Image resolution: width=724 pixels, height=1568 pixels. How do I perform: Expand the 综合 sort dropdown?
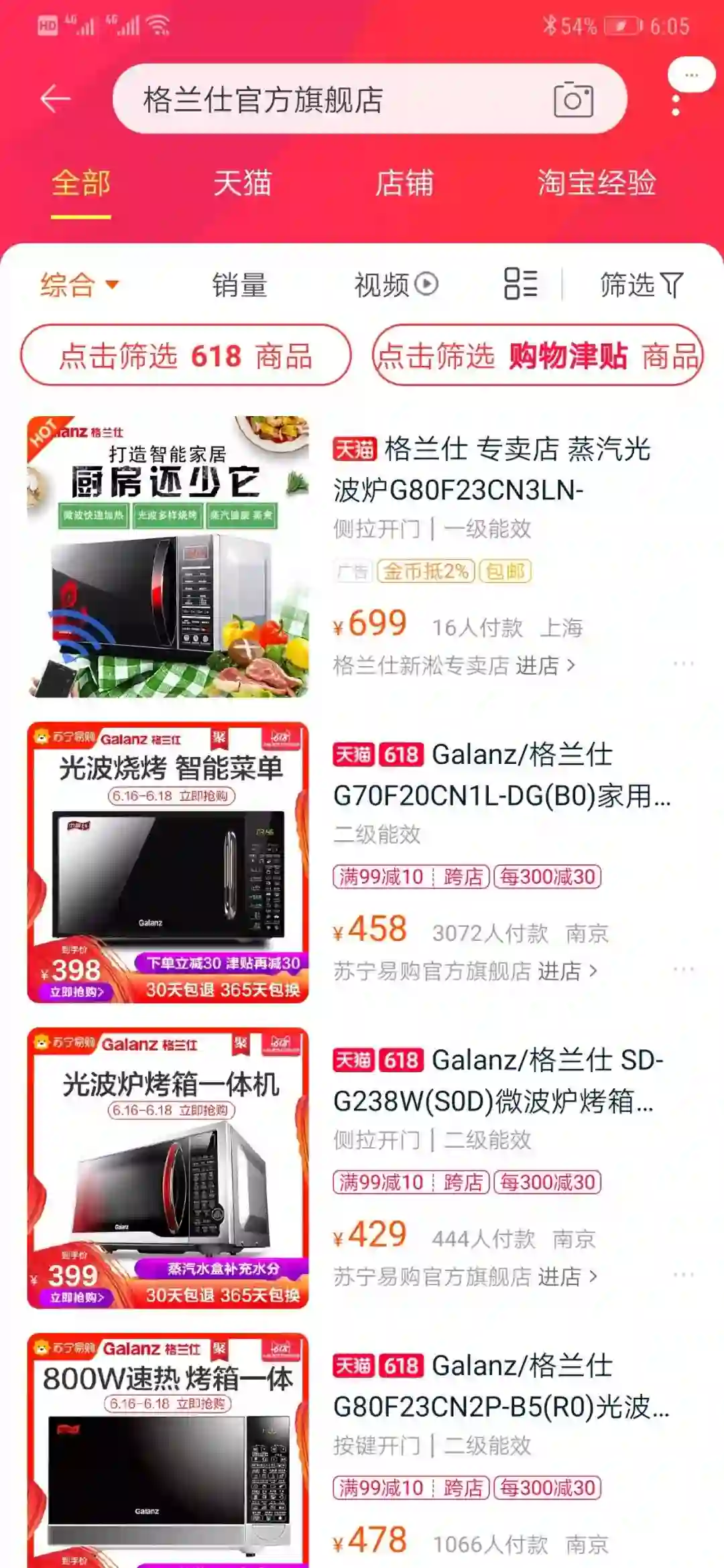[79, 285]
